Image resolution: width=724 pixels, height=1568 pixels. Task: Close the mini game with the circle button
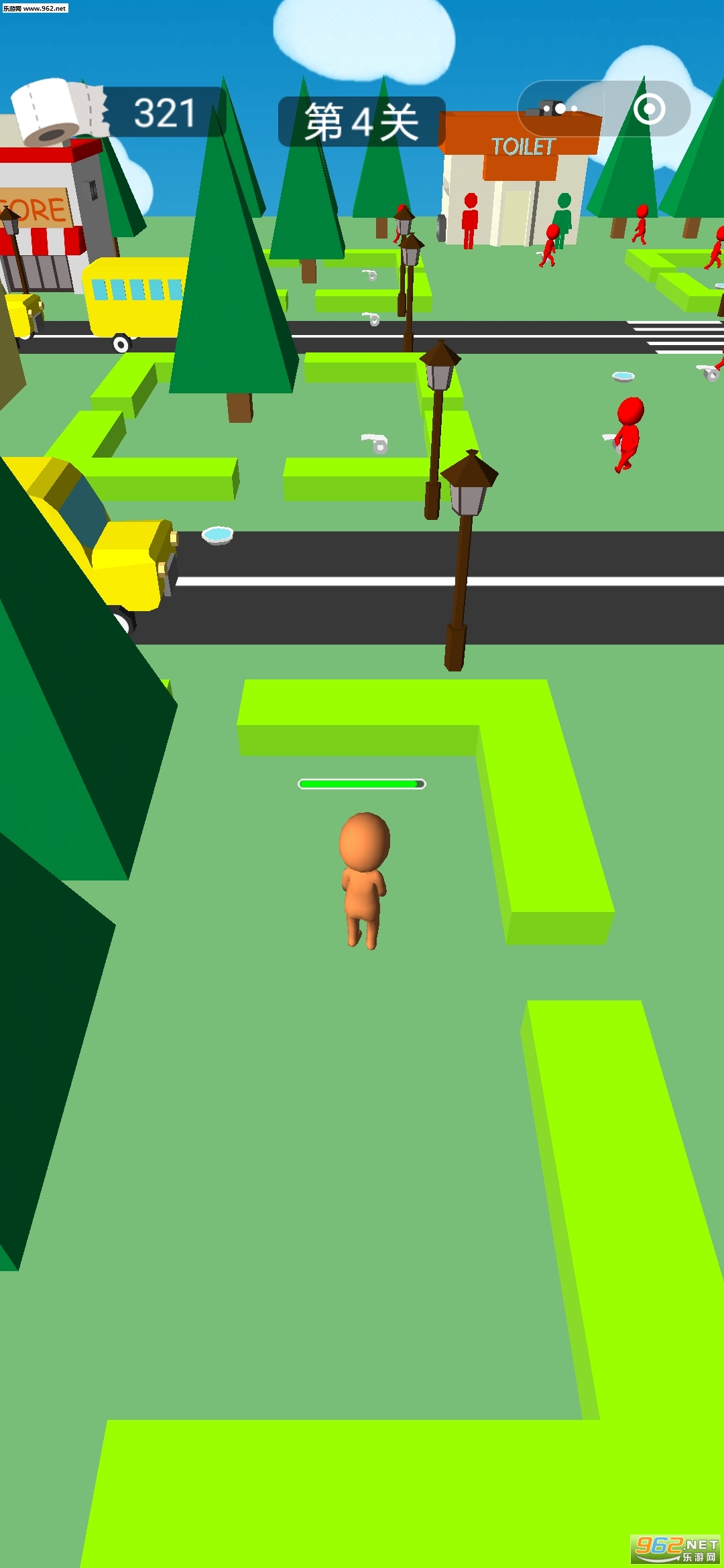point(648,109)
